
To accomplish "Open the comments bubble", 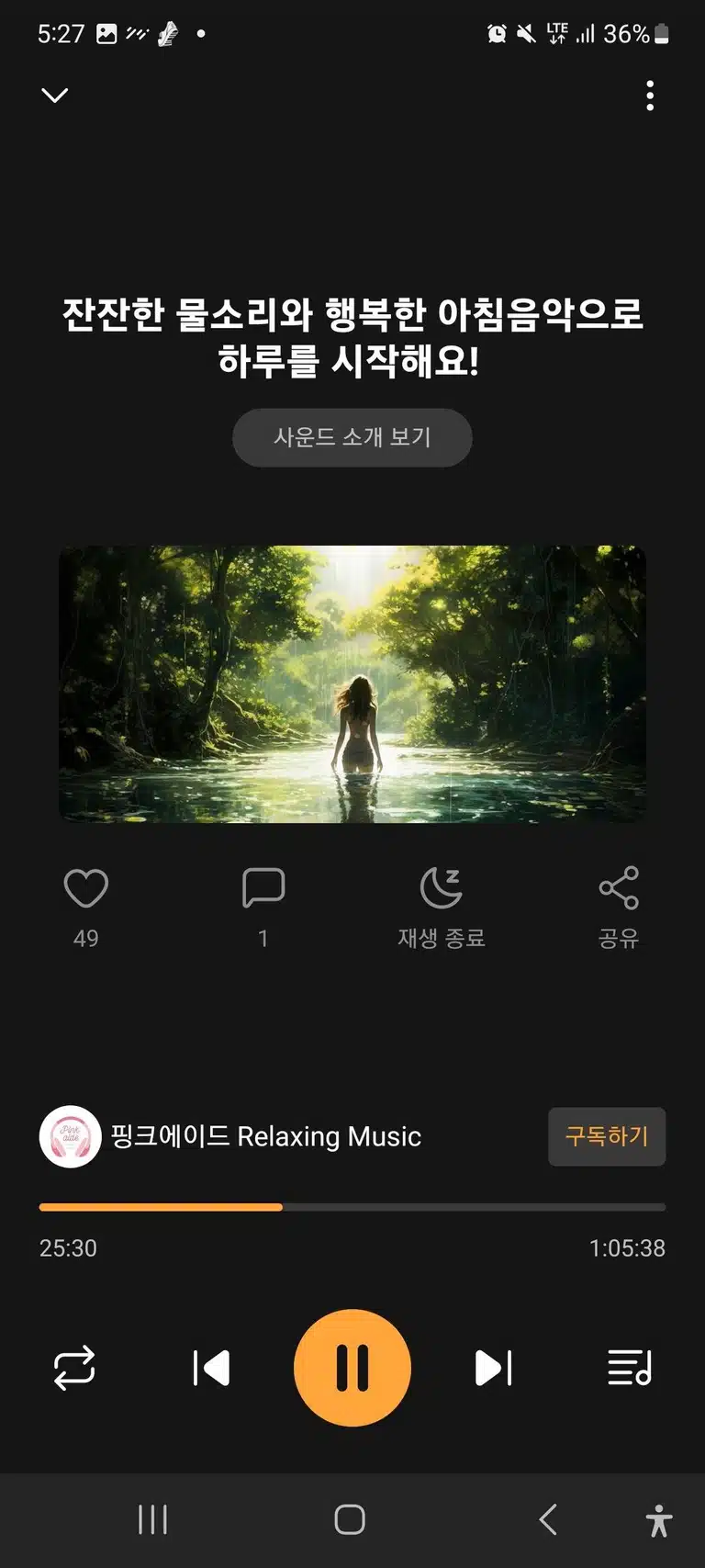I will [x=263, y=888].
